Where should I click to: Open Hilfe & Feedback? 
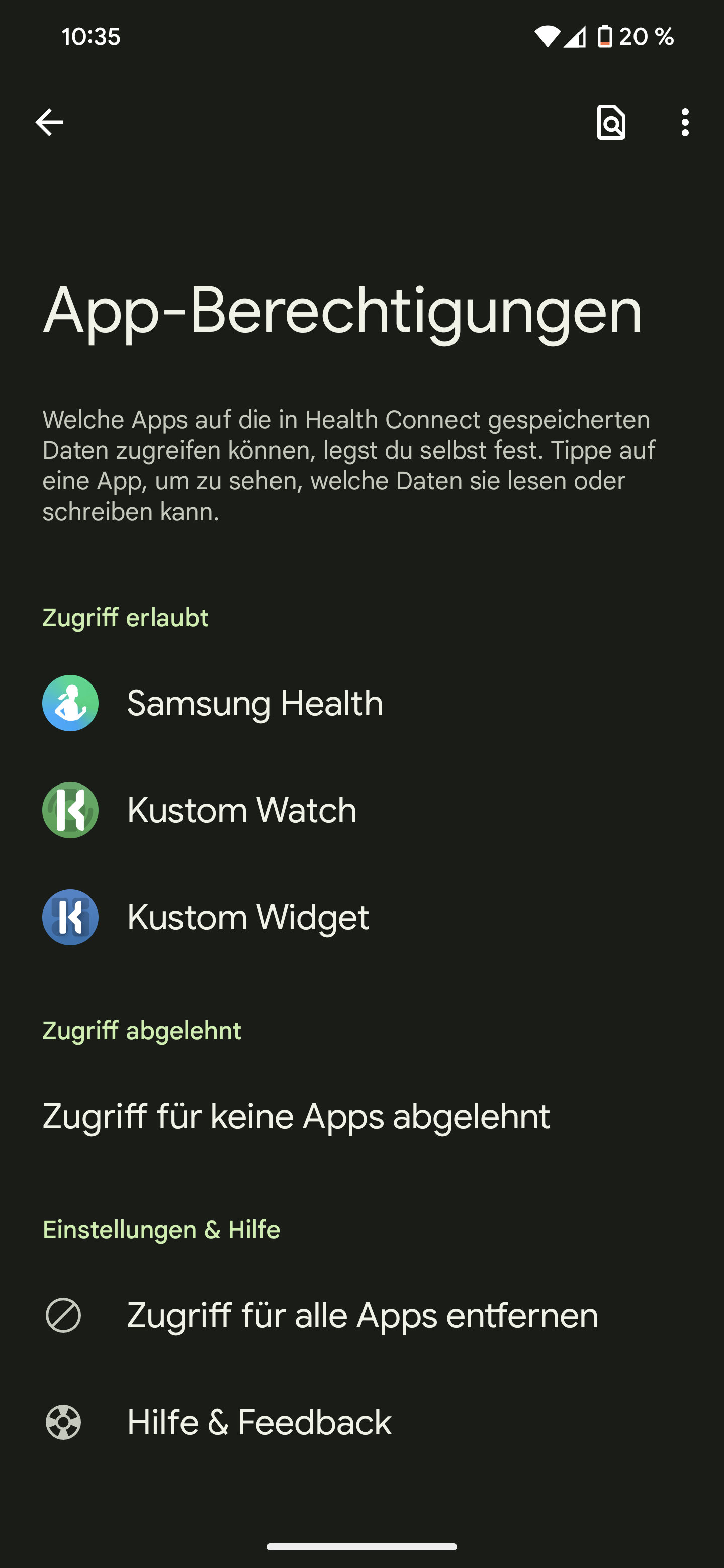[x=259, y=1423]
